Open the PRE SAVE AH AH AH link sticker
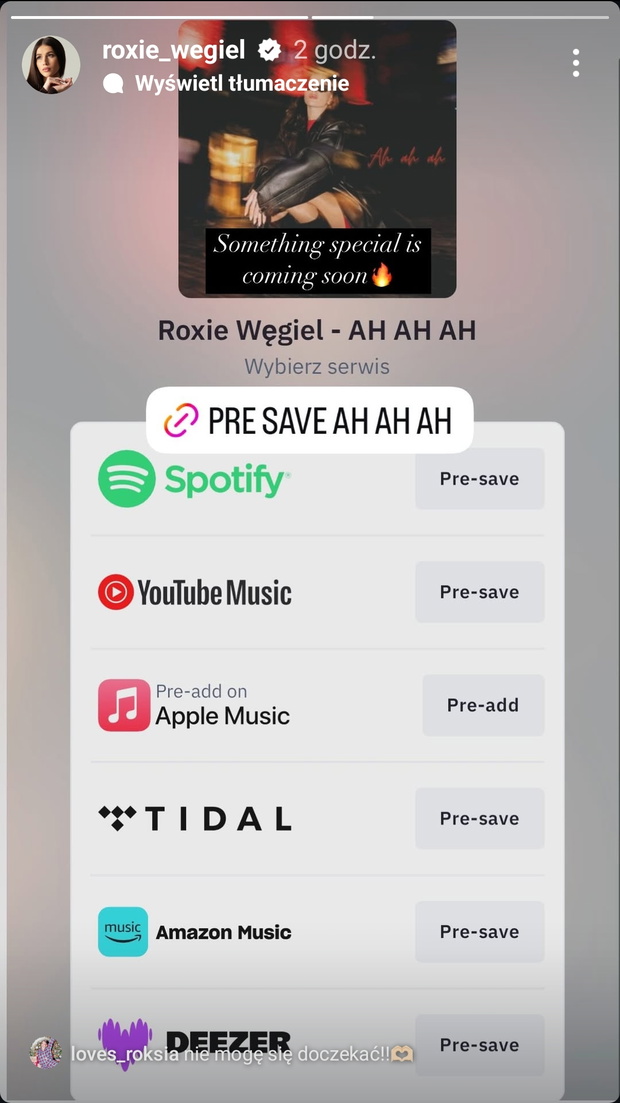The width and height of the screenshot is (620, 1103). point(310,420)
